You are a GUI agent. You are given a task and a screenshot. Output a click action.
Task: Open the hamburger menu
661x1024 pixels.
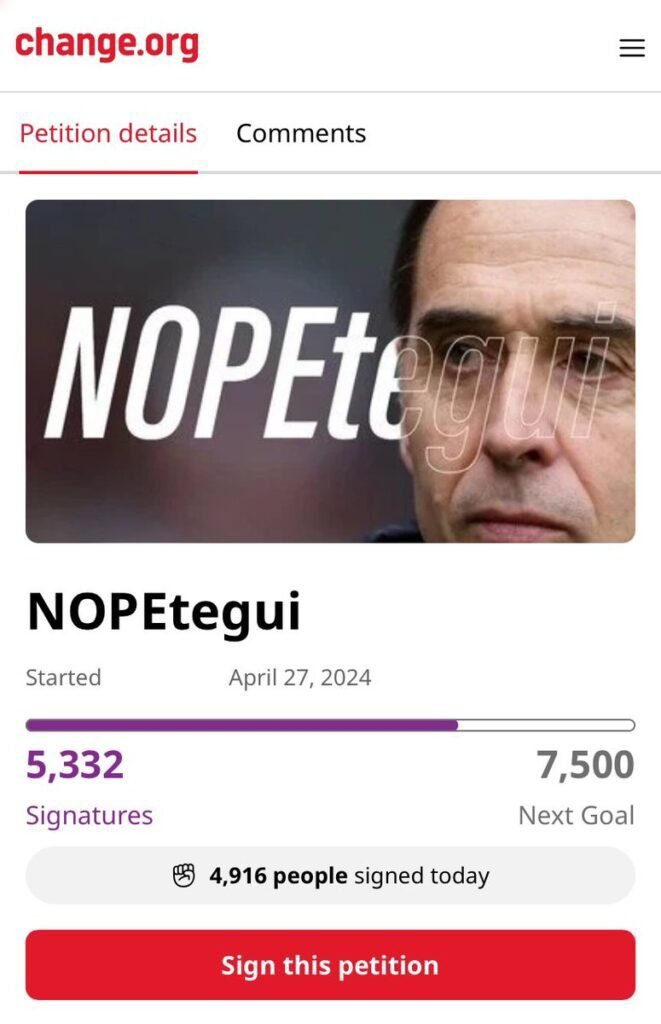tap(631, 47)
